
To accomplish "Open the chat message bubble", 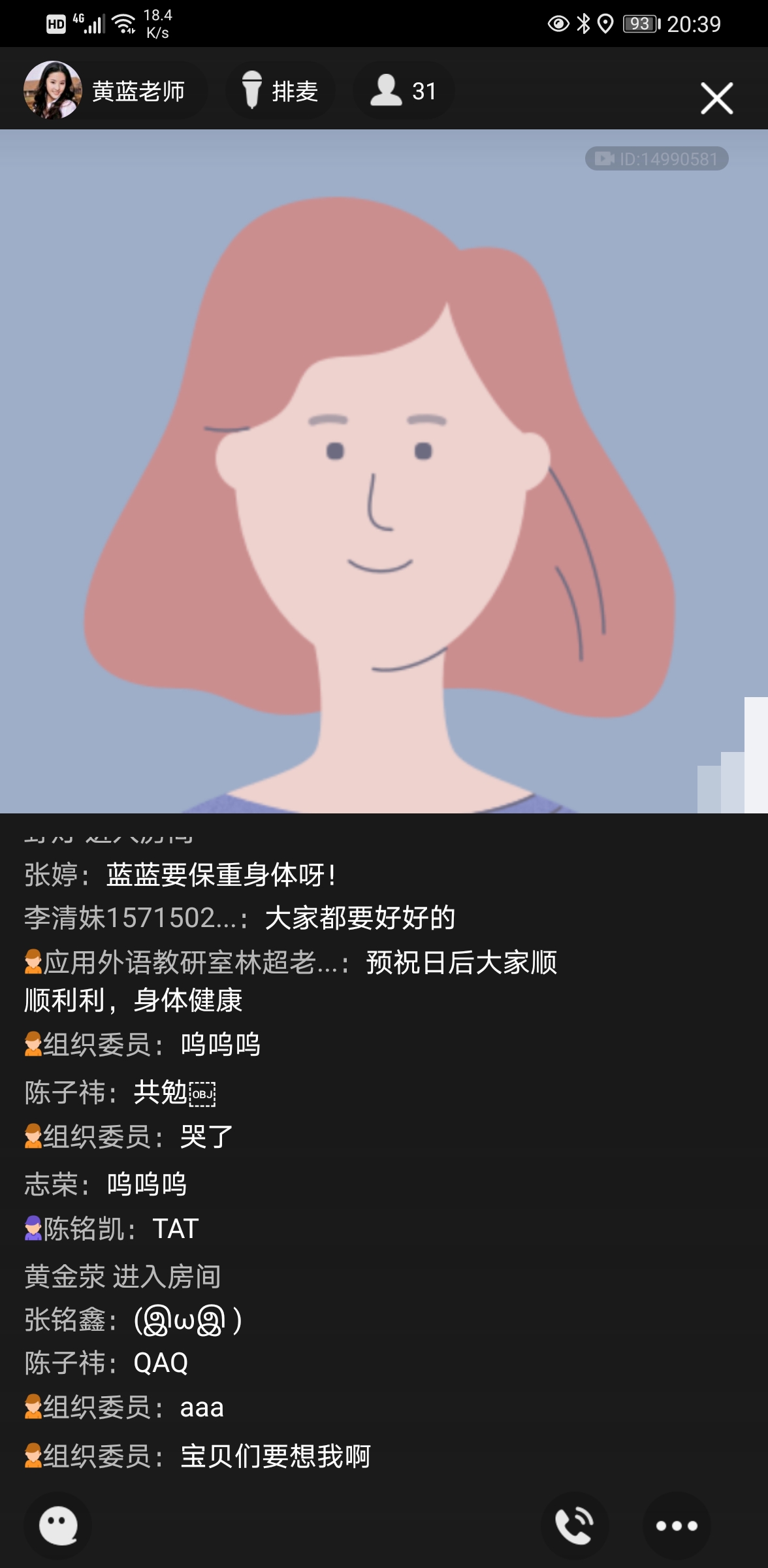I will click(58, 1526).
